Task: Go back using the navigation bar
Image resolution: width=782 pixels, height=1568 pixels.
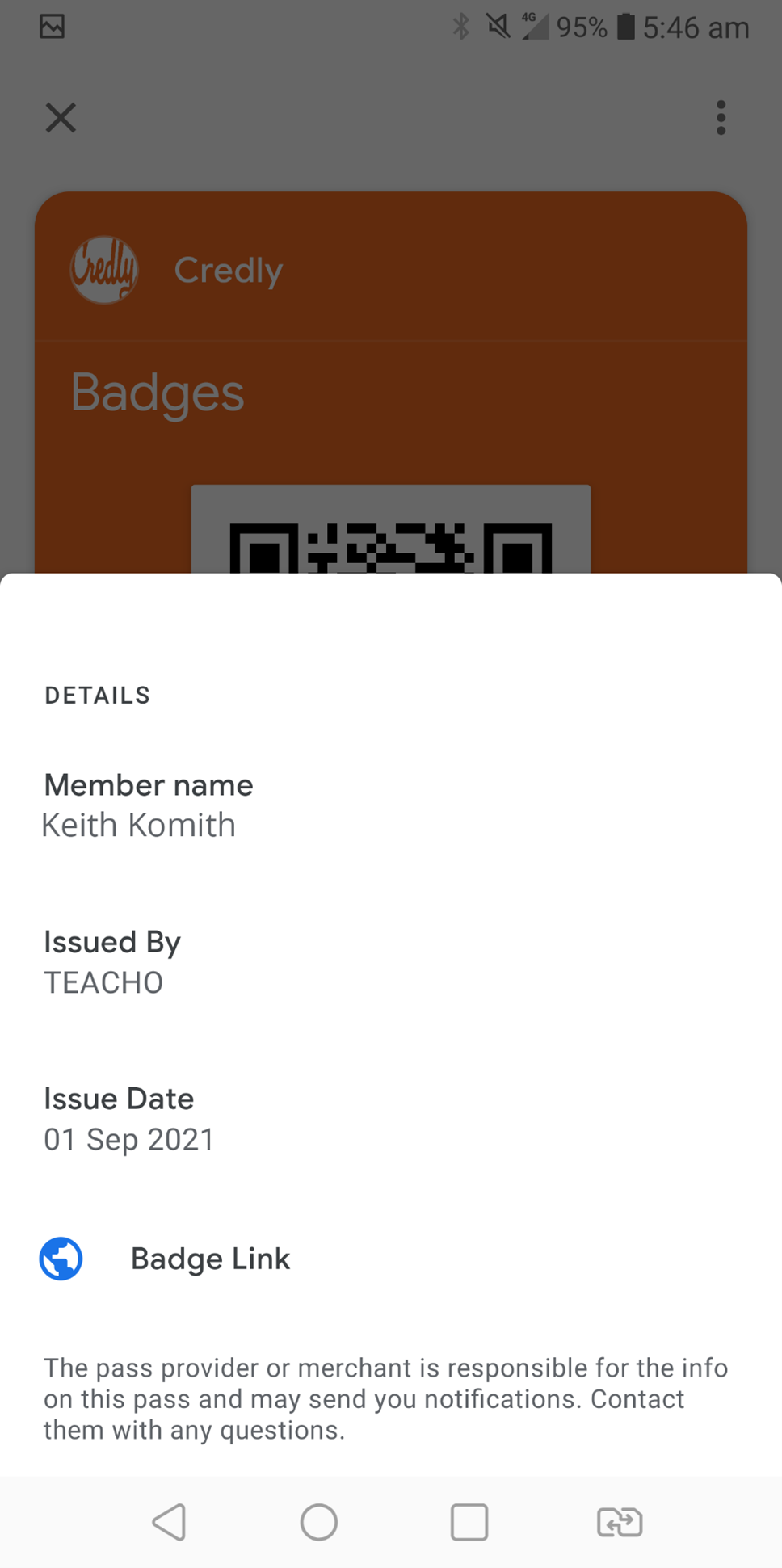Action: point(169,1523)
